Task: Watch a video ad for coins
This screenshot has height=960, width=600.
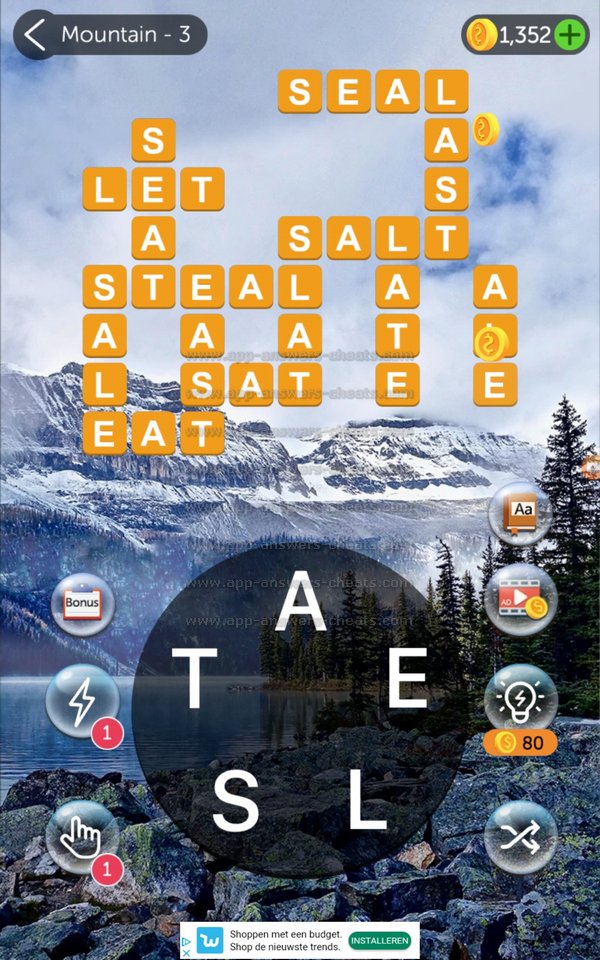Action: [x=520, y=600]
